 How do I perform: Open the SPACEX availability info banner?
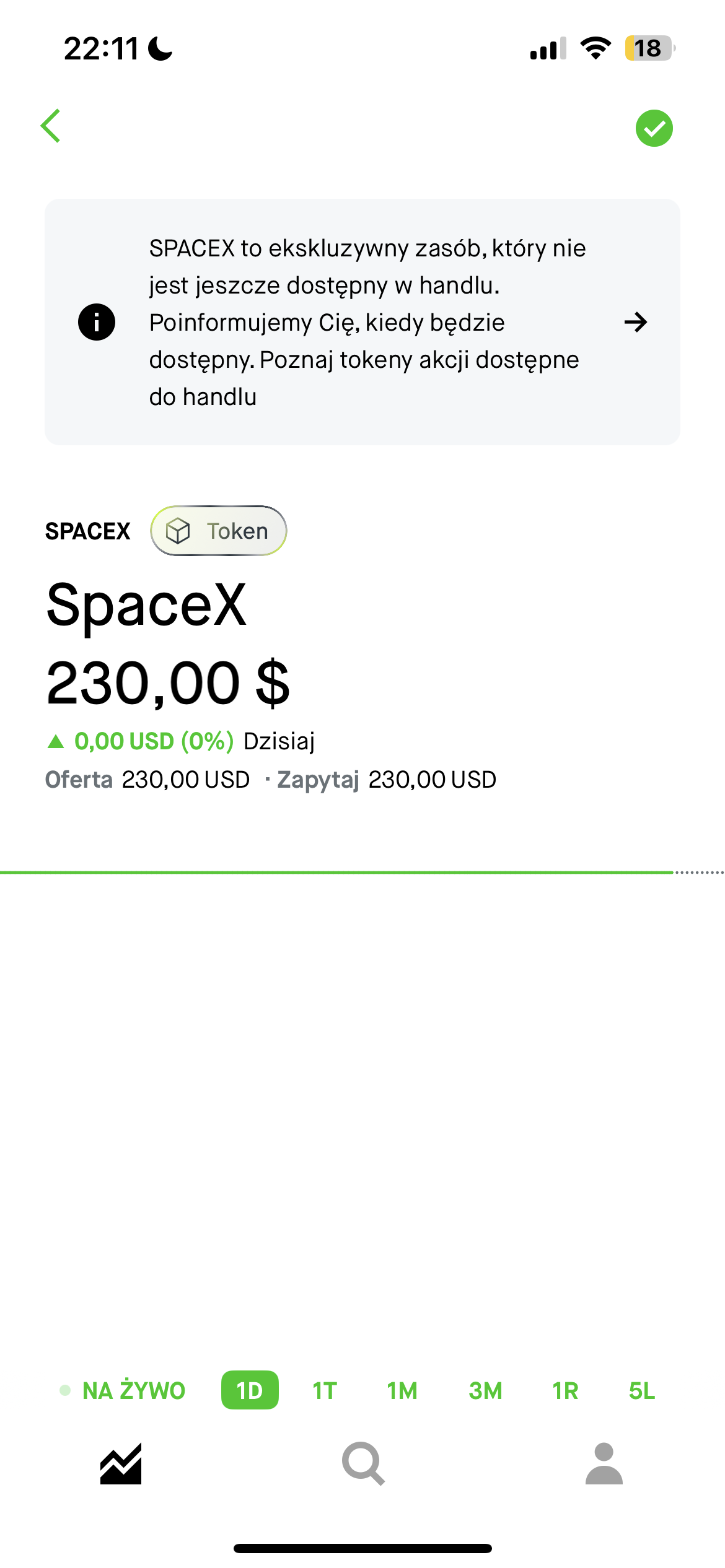point(362,322)
